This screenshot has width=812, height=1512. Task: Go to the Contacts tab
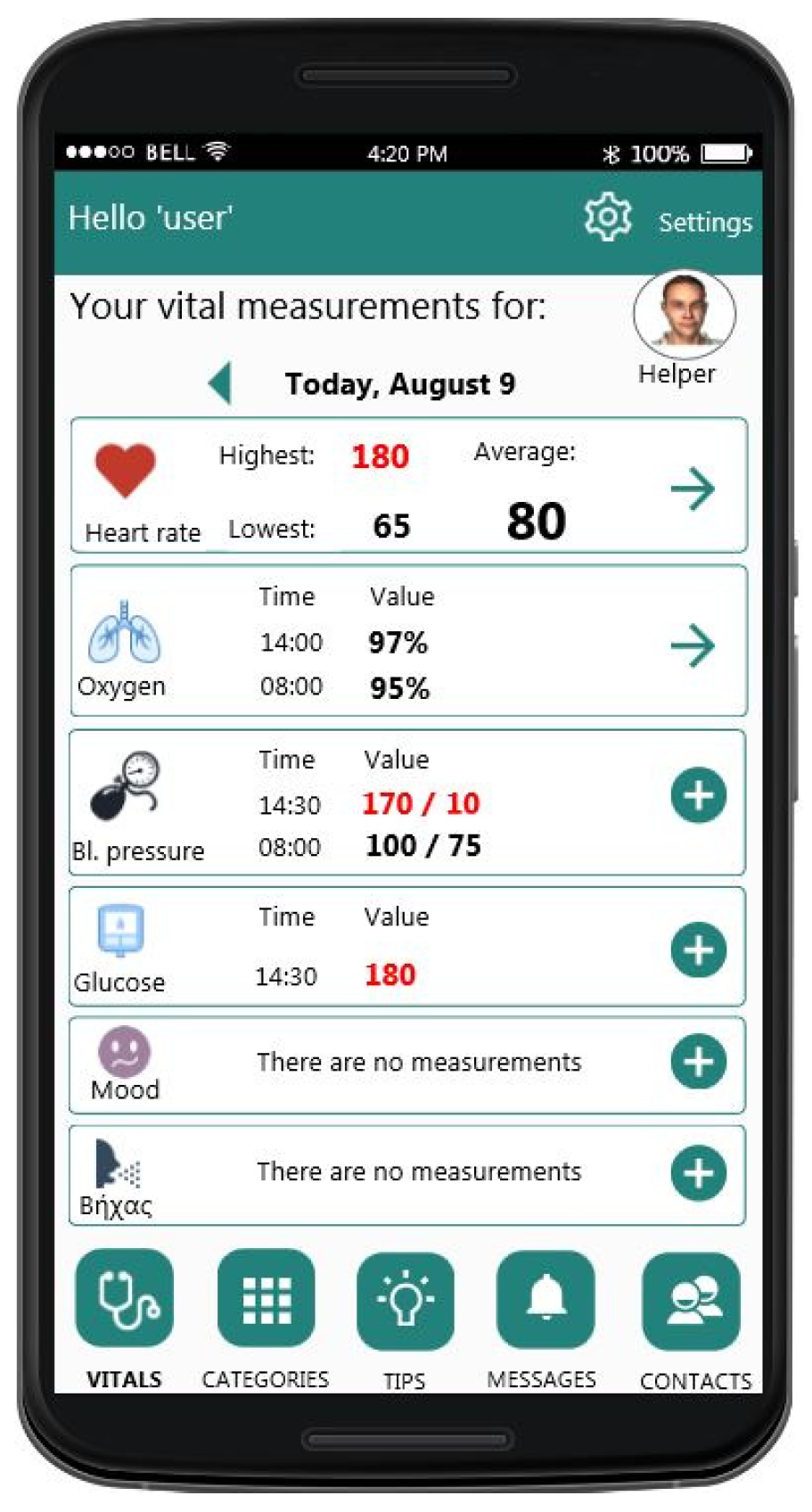pos(691,1301)
